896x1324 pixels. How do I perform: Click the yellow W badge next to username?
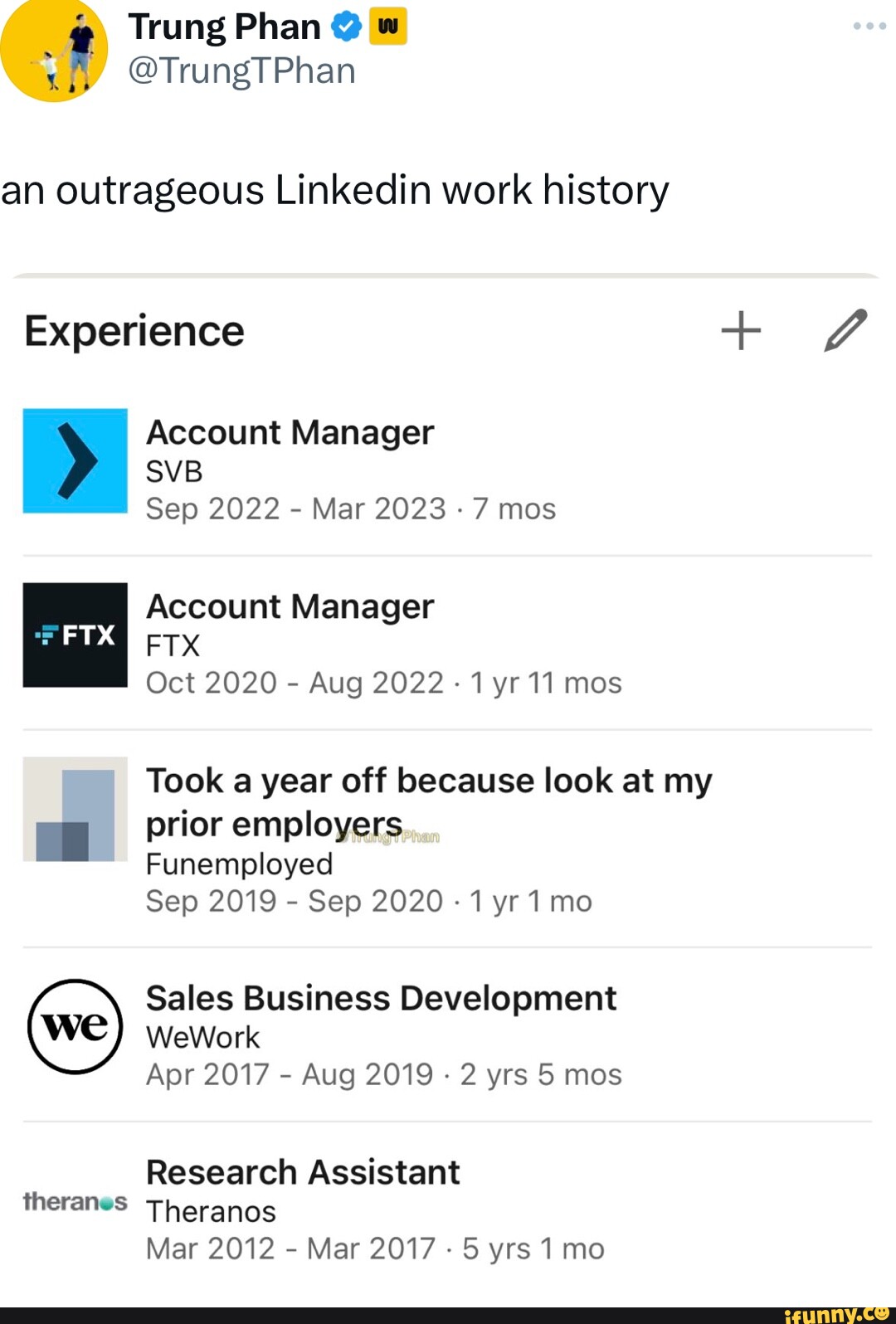click(390, 25)
